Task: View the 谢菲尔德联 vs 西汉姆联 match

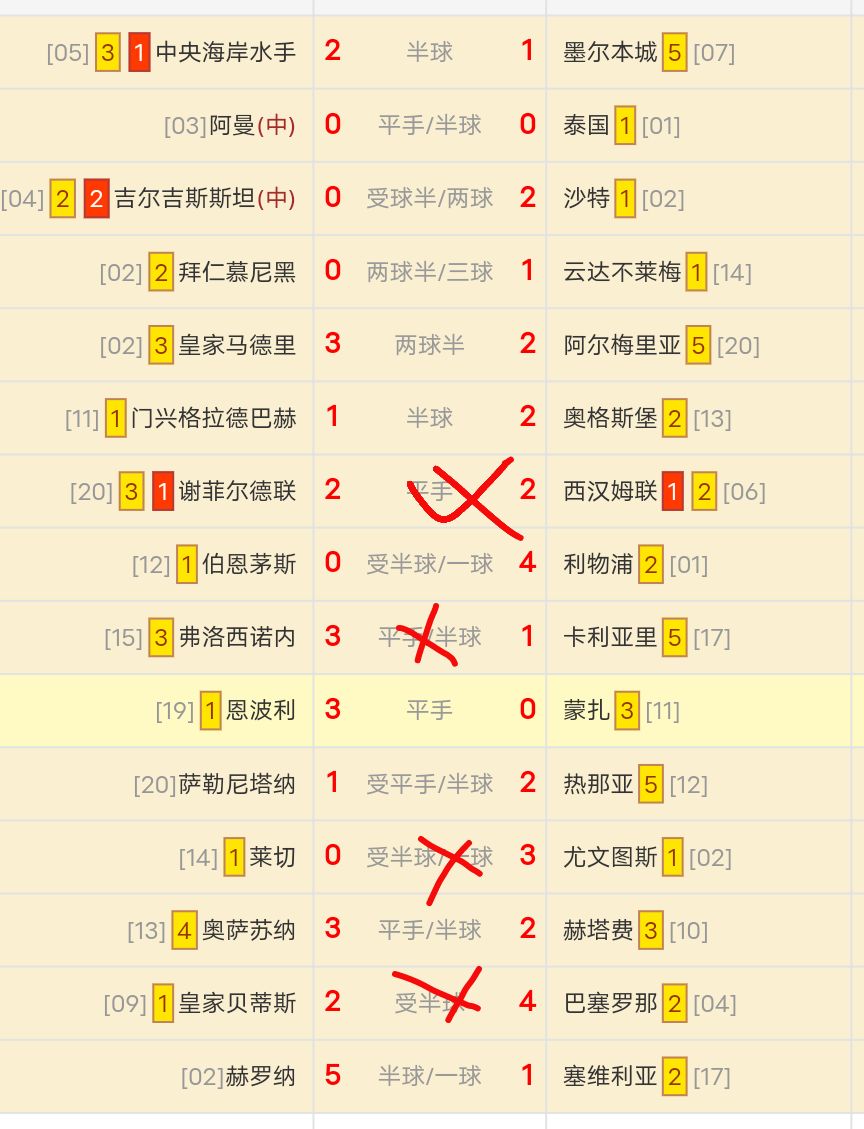Action: click(x=430, y=490)
